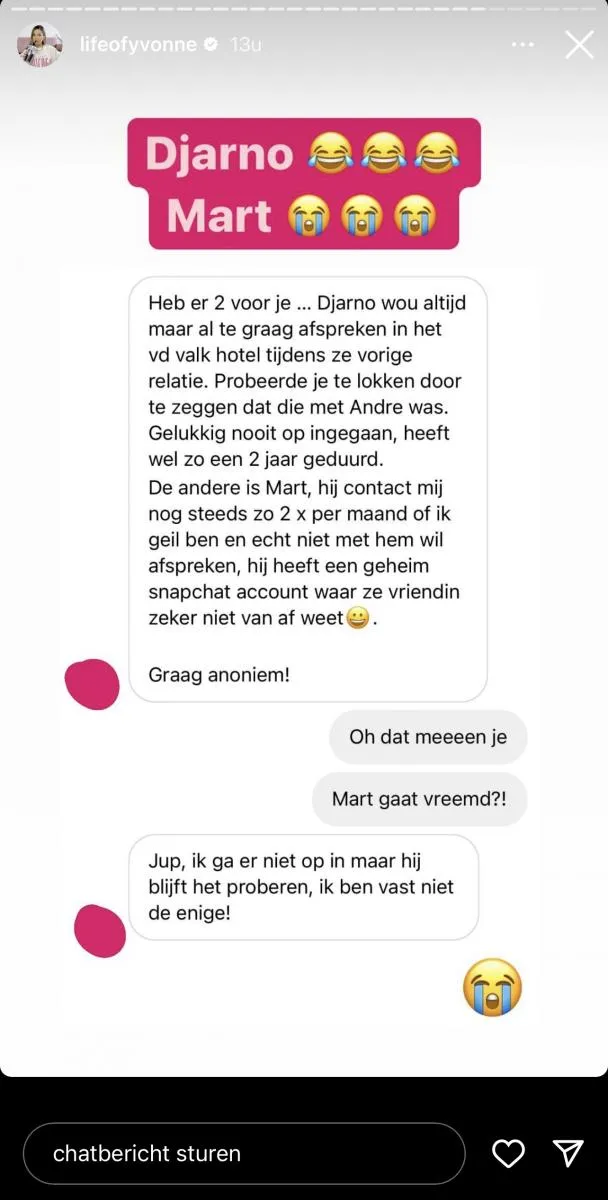The width and height of the screenshot is (608, 1200).
Task: Open the story options menu
Action: 524,45
